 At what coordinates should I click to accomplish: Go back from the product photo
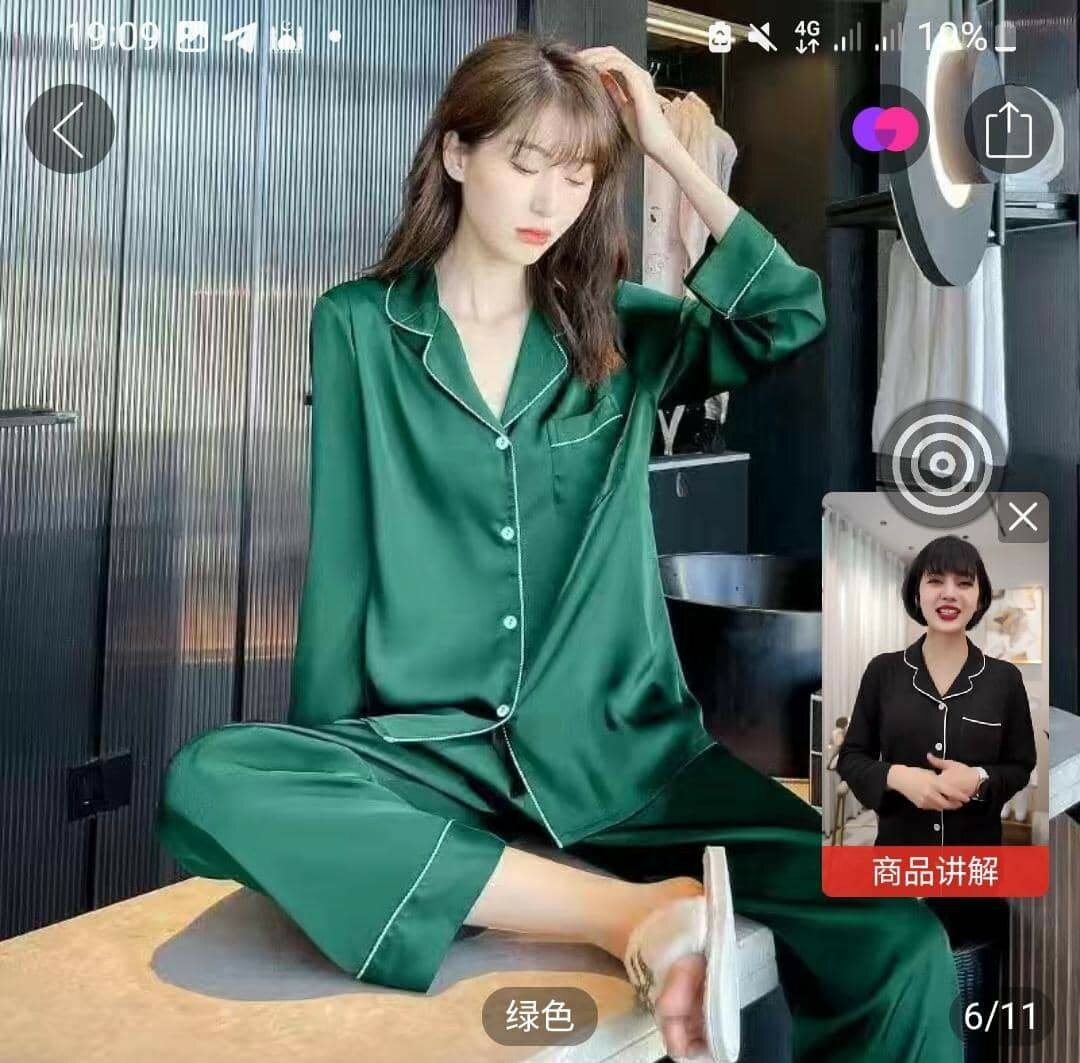click(69, 130)
